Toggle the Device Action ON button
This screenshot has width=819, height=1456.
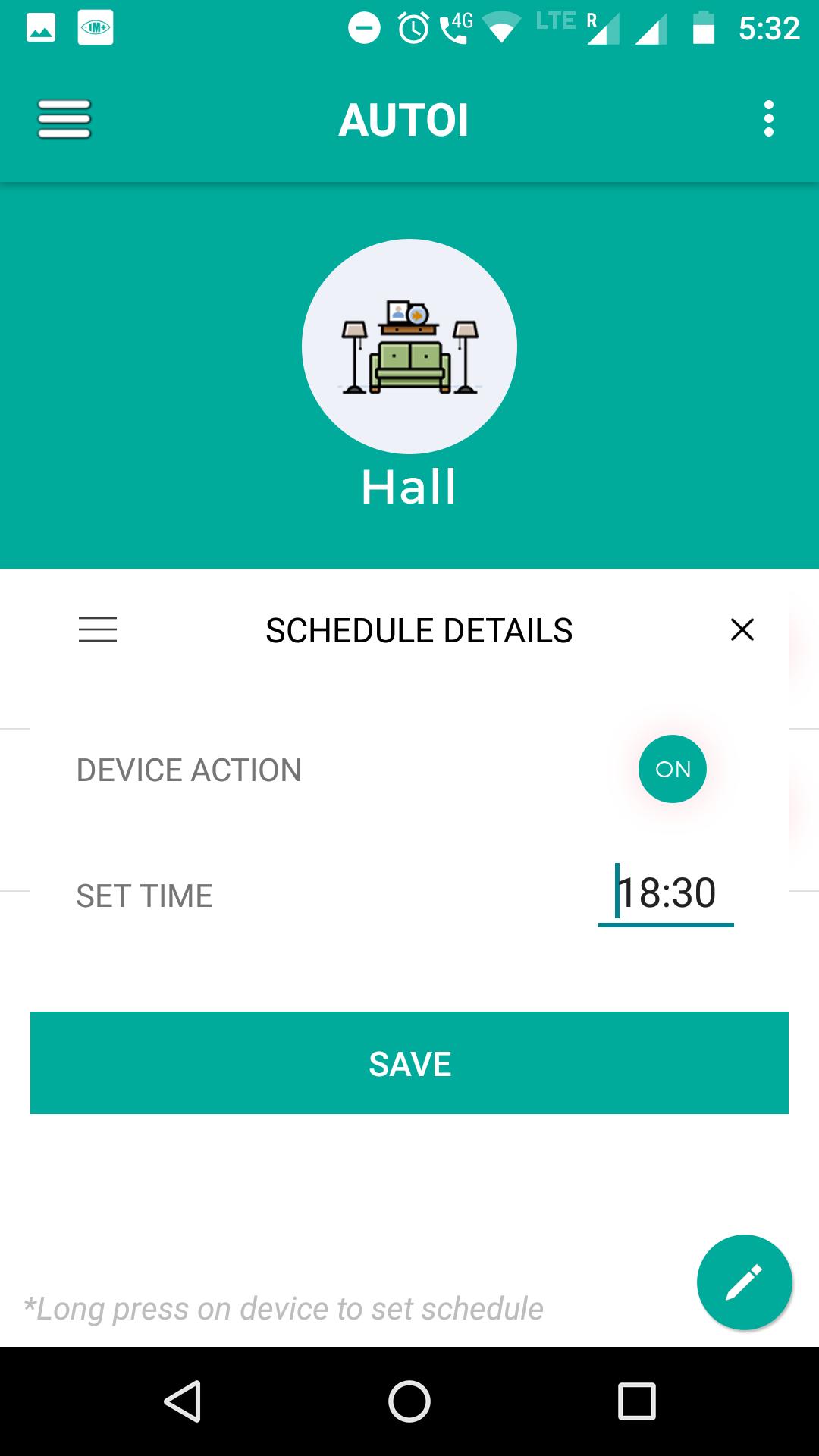click(x=672, y=769)
